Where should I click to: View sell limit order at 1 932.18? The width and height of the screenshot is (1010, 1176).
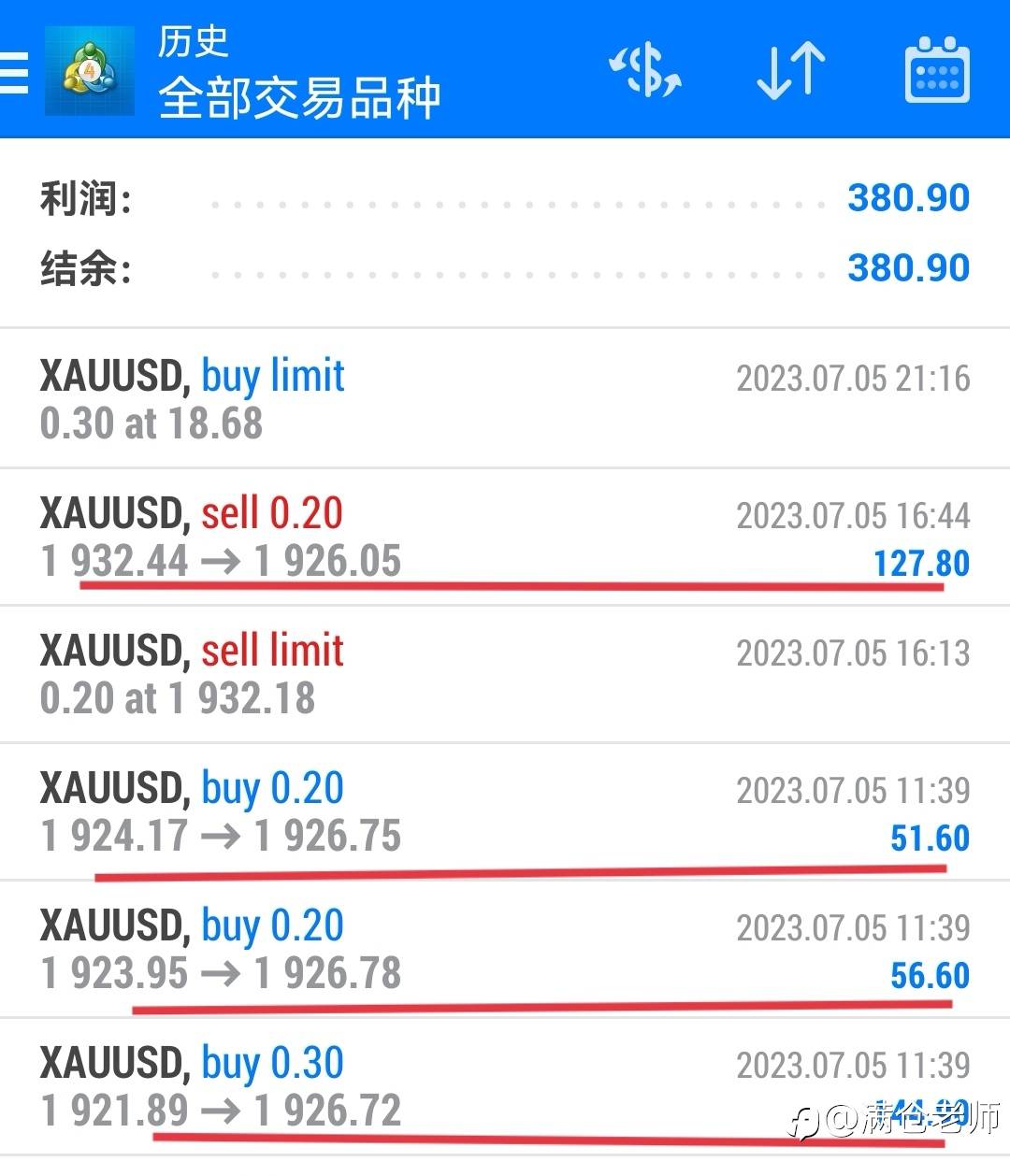[x=505, y=674]
